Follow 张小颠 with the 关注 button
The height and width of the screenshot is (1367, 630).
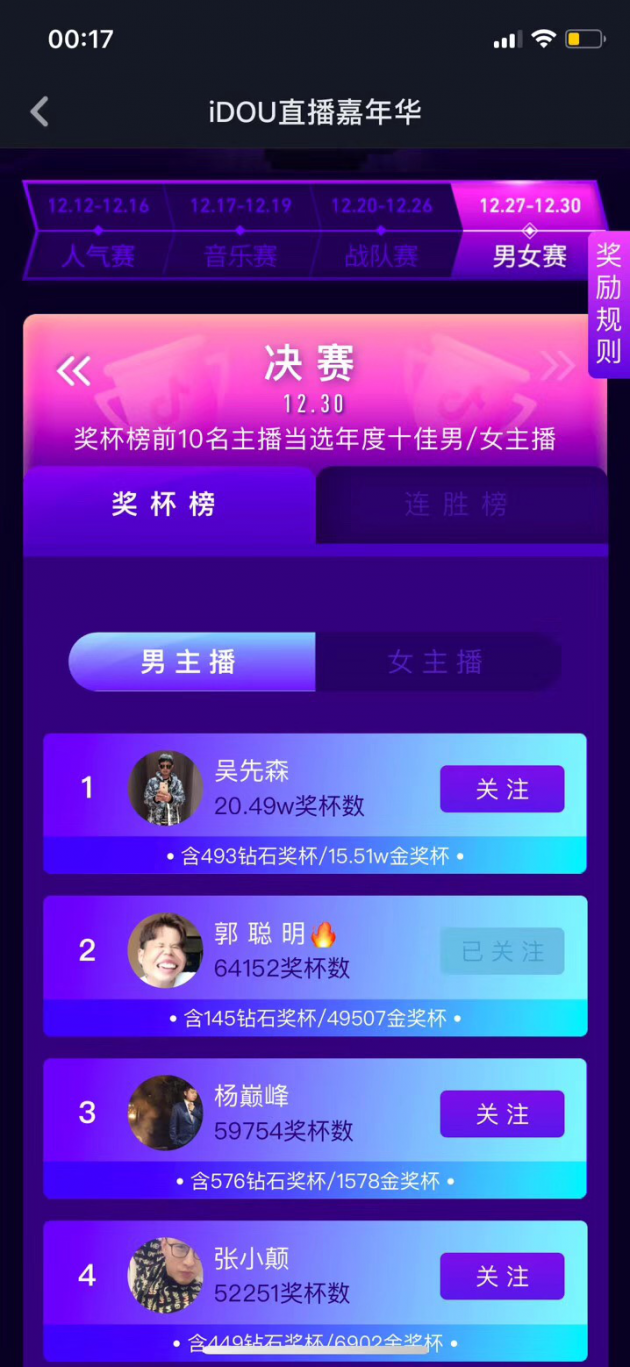[502, 1276]
